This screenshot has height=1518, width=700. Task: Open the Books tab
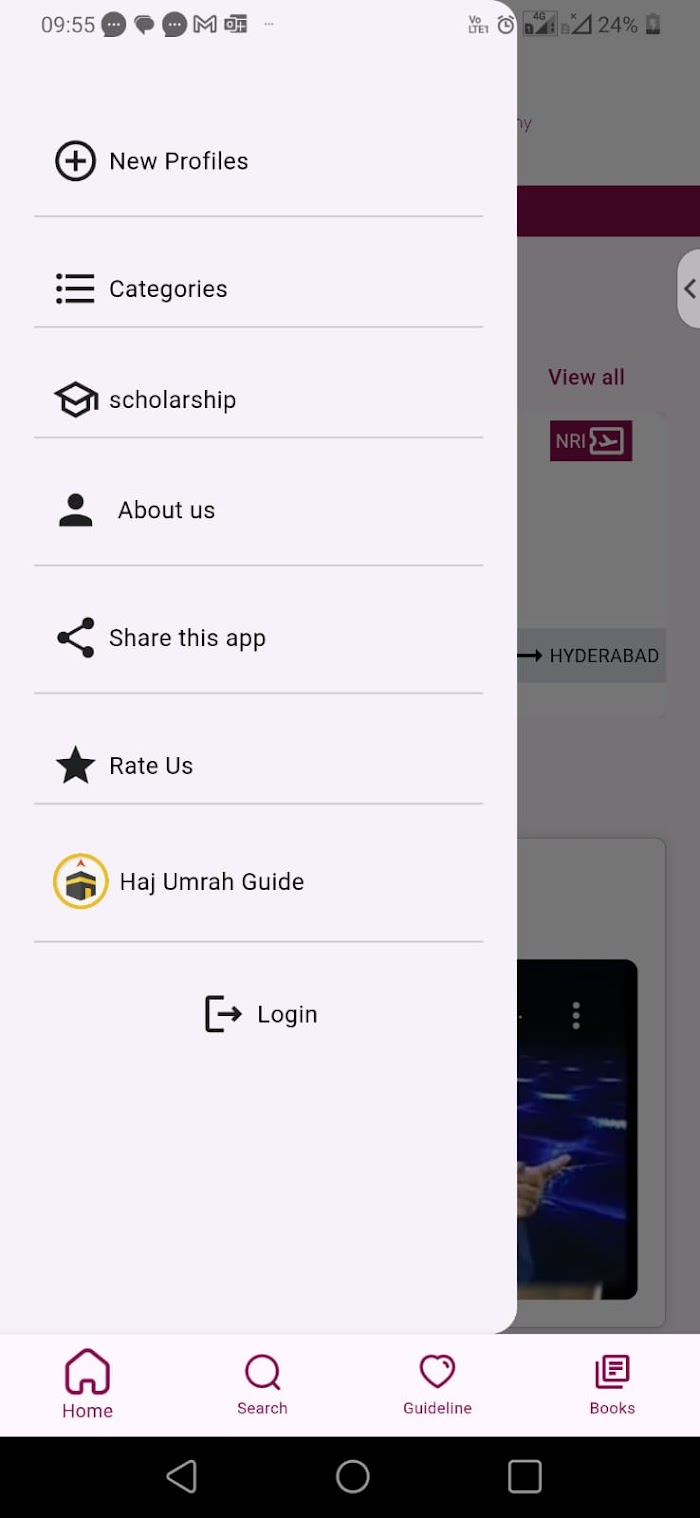(612, 1384)
